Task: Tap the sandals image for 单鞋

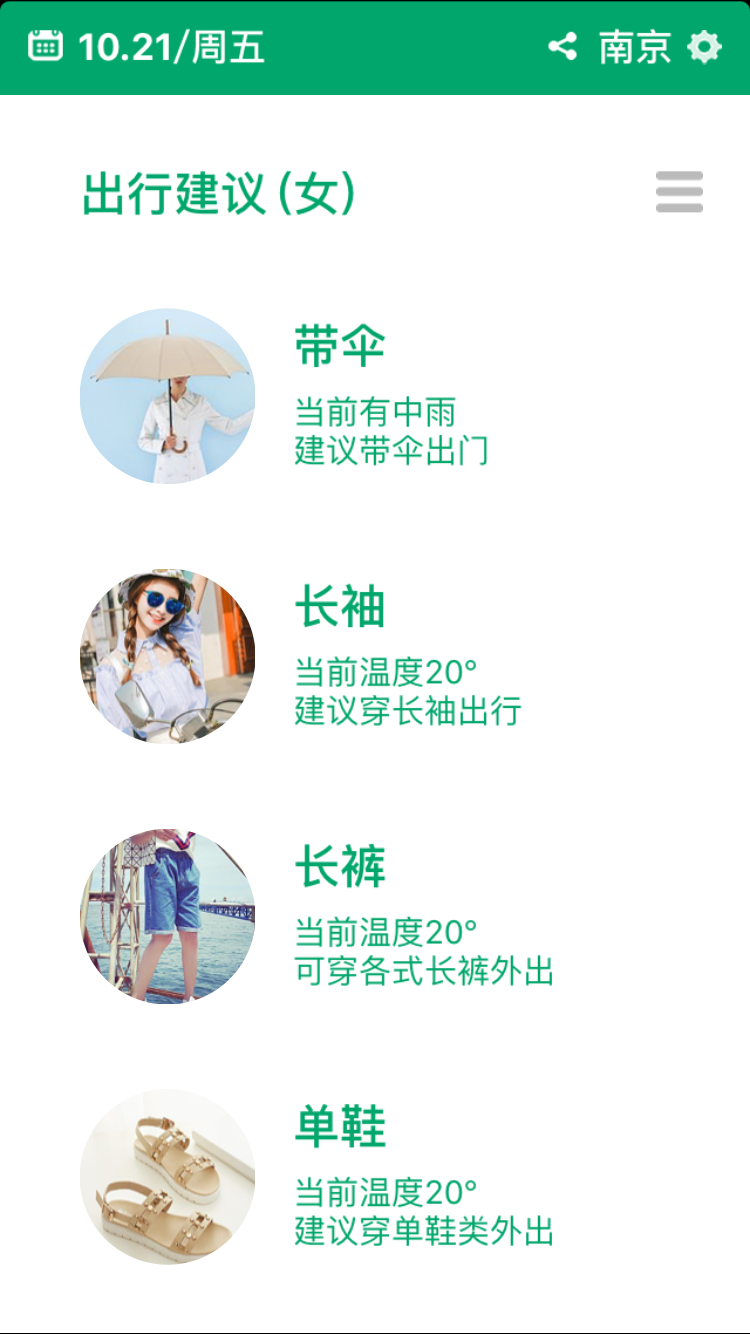Action: click(x=166, y=1175)
